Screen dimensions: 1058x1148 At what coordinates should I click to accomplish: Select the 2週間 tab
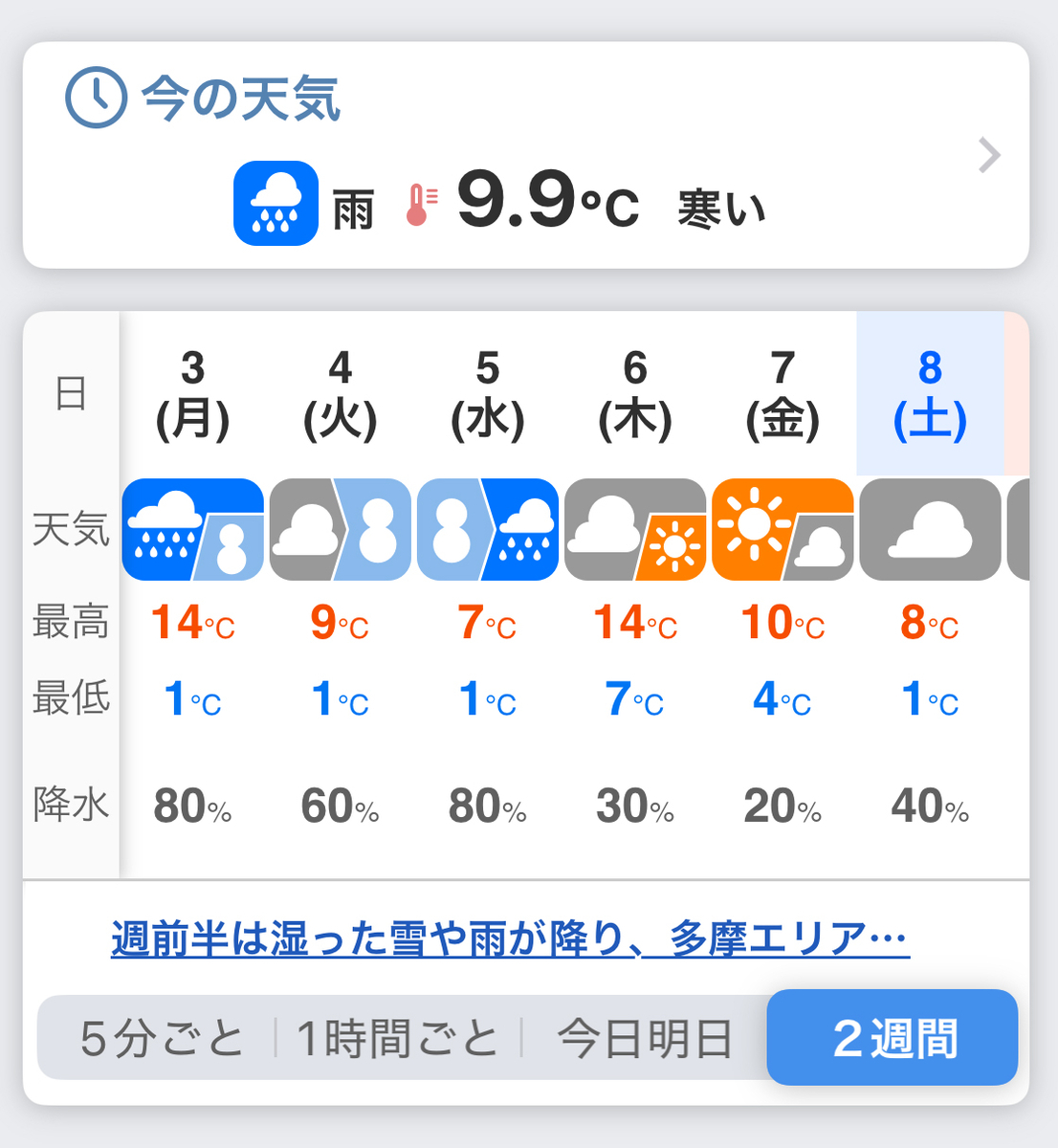coord(893,1037)
